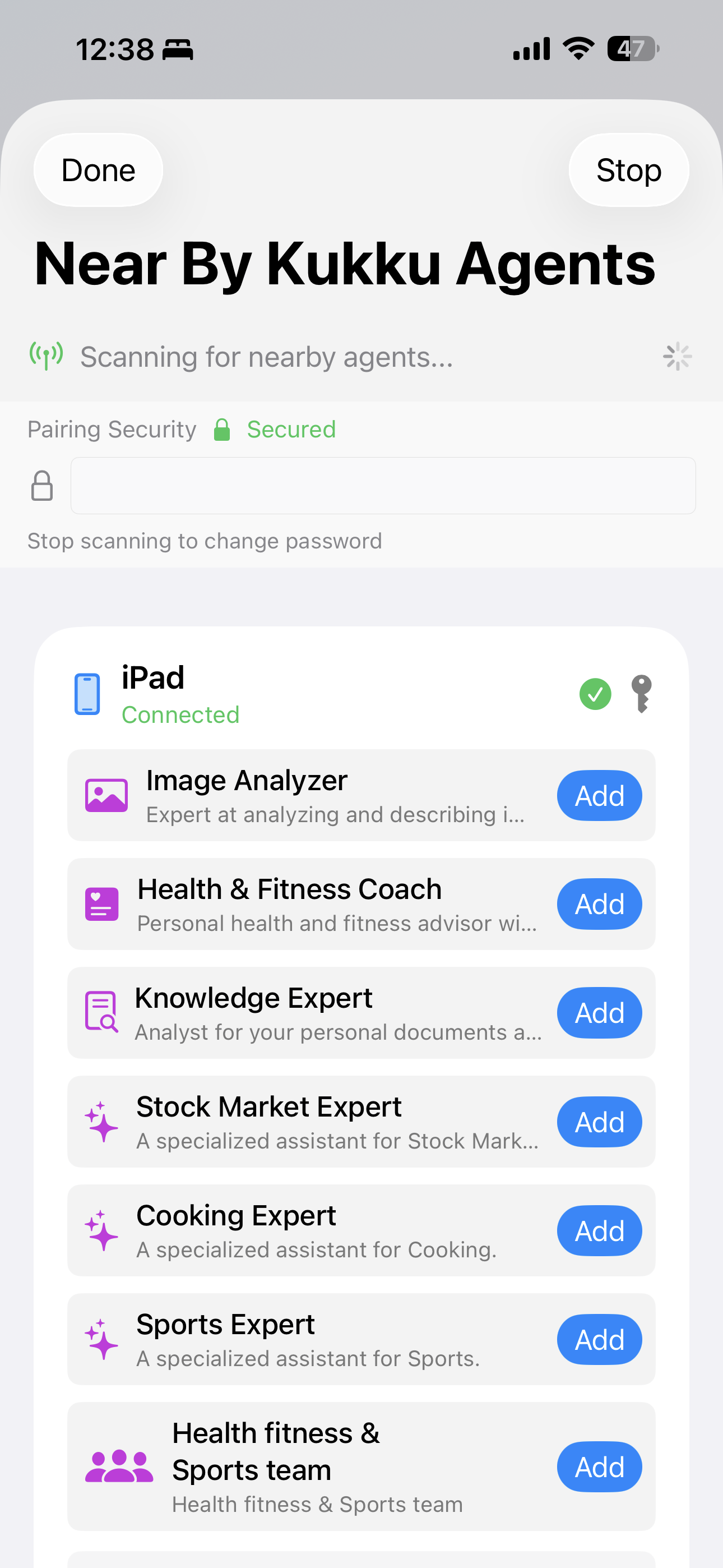Tap the Sports Expert sparkle icon
Viewport: 723px width, 1568px height.
101,1339
